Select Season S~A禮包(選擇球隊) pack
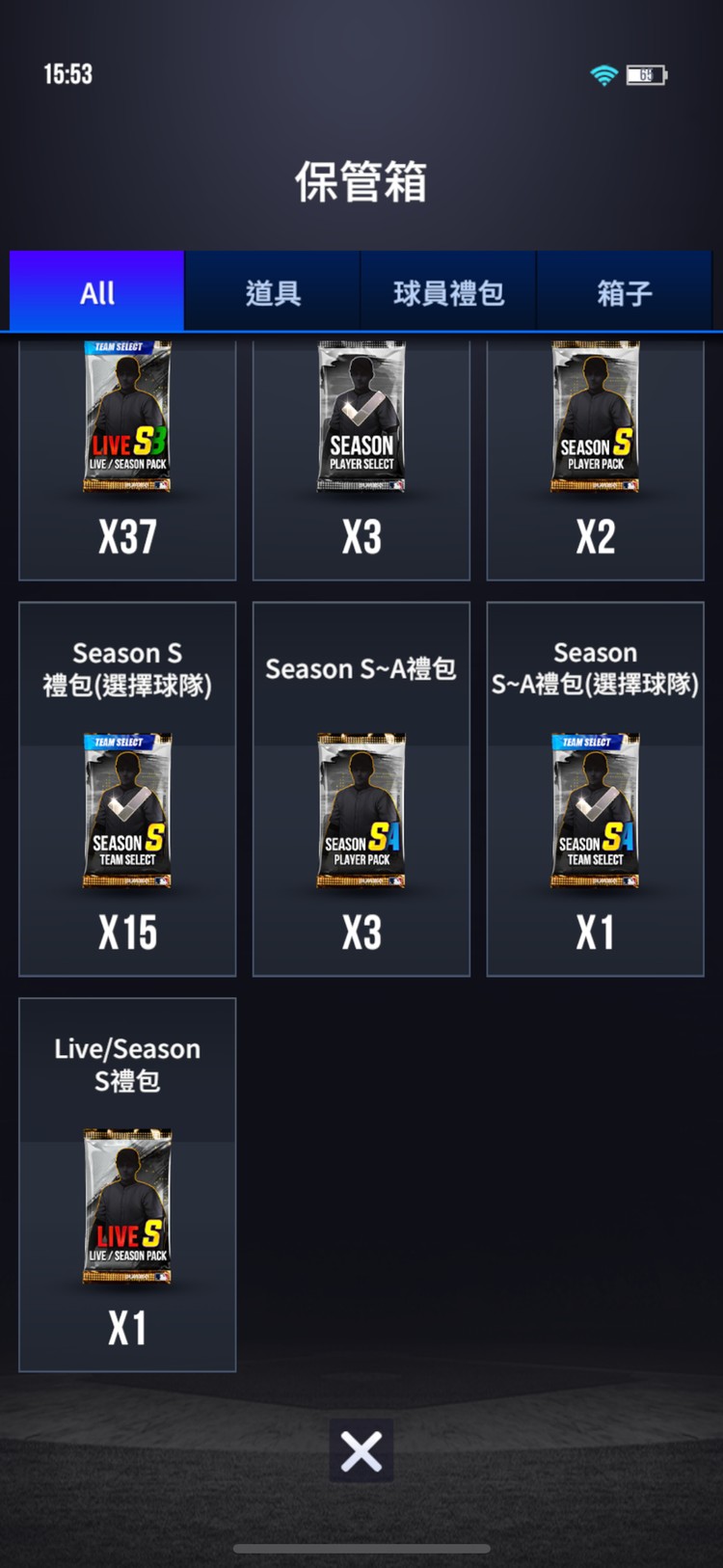 [x=595, y=790]
